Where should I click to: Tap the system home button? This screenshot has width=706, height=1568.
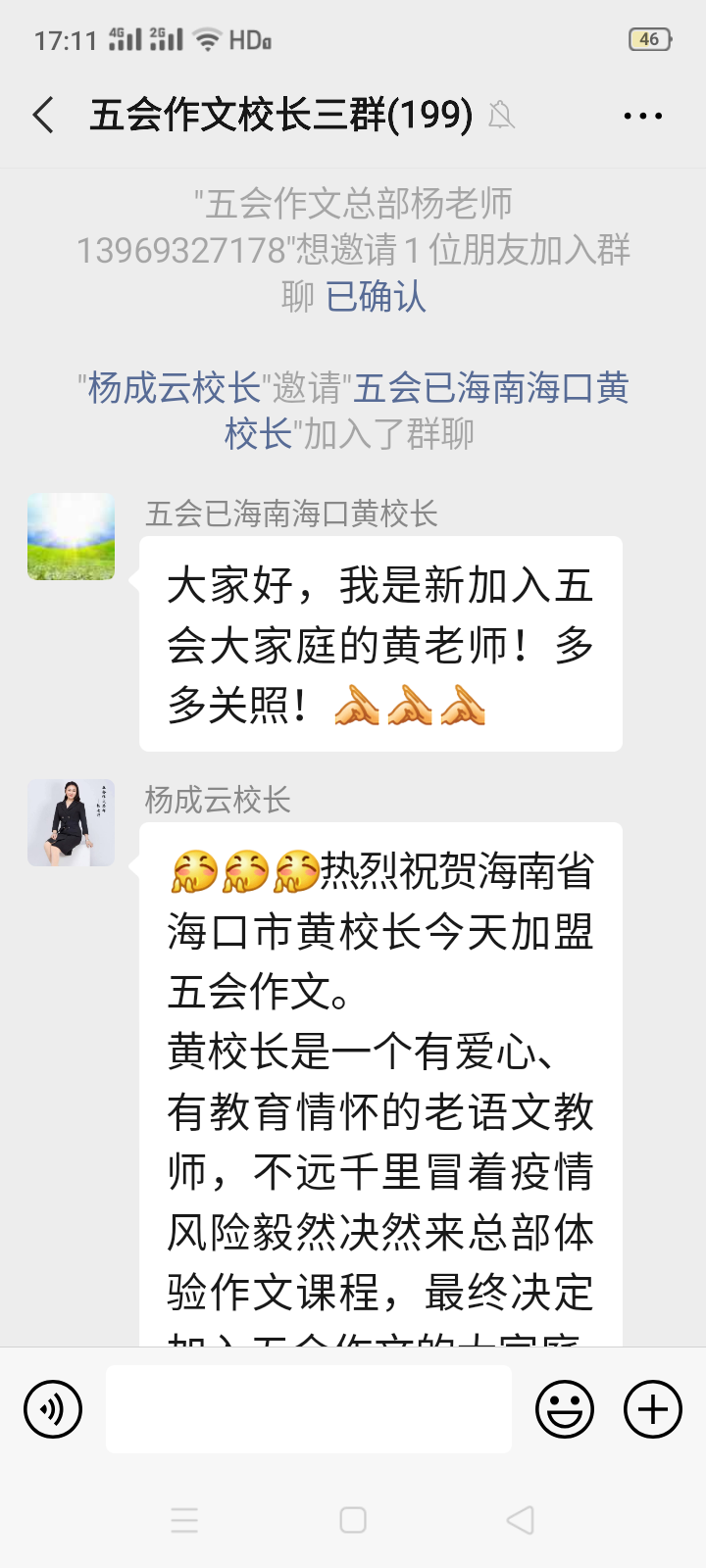353,1520
